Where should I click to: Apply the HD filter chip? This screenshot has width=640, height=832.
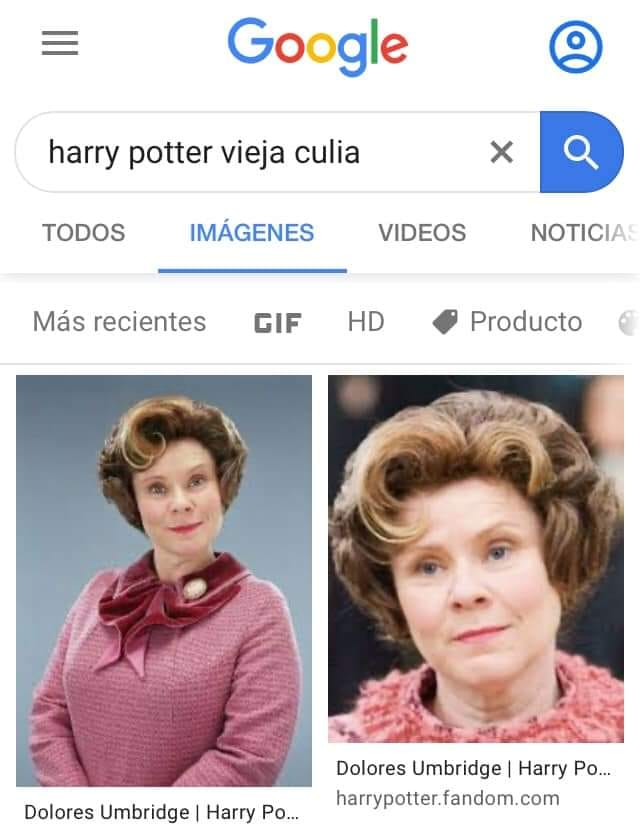[365, 321]
